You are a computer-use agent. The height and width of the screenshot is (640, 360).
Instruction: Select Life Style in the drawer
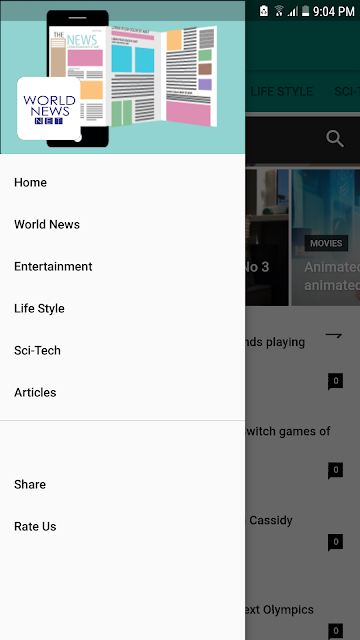122,309
